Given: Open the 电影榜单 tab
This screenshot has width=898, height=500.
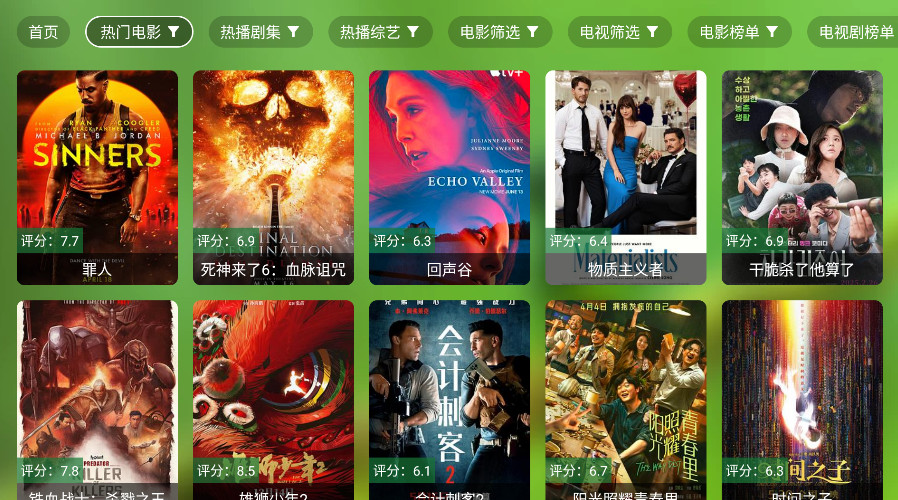Looking at the screenshot, I should (x=739, y=32).
